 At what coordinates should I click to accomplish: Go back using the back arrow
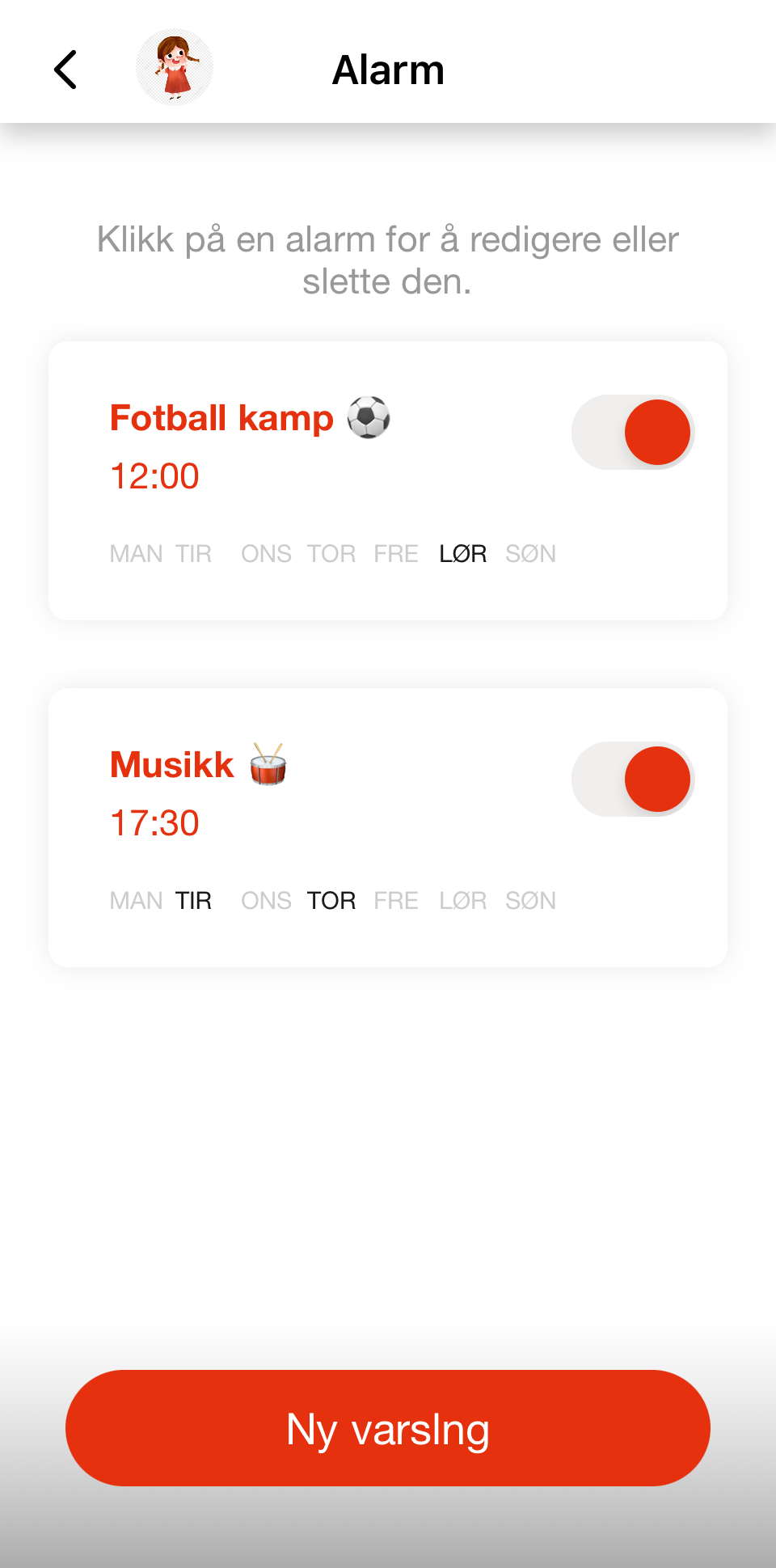click(65, 70)
